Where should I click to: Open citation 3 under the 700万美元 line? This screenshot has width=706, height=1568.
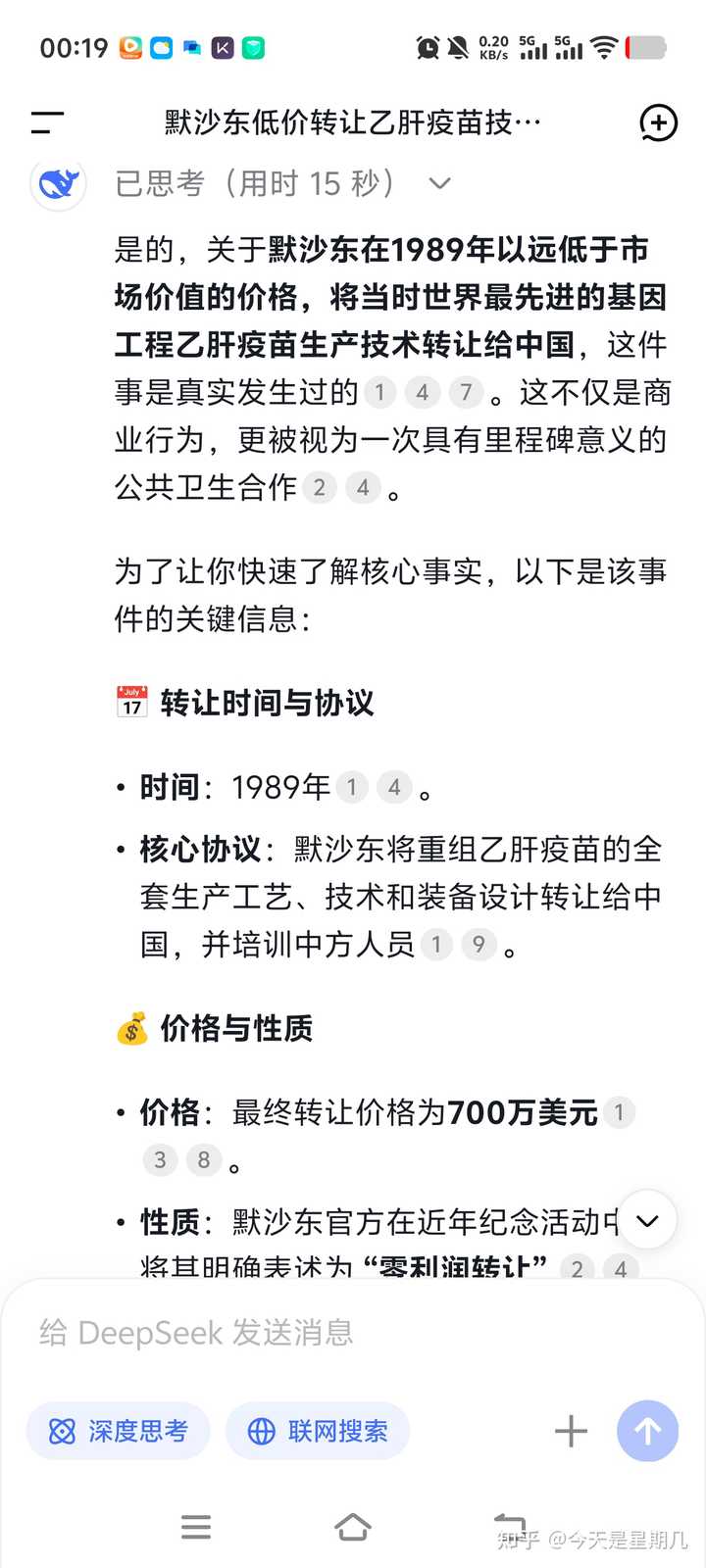pos(160,1160)
